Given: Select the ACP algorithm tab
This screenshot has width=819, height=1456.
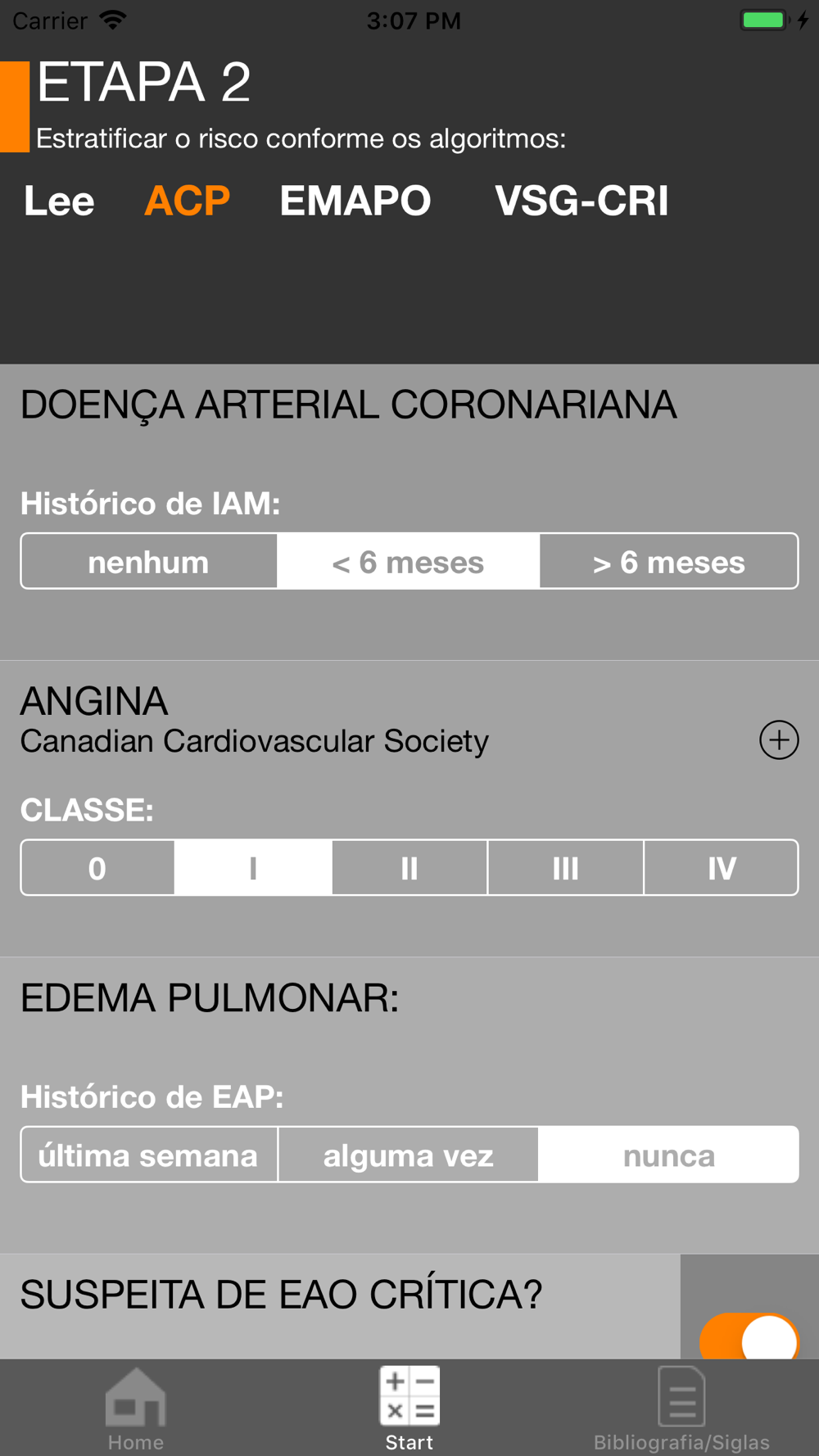Looking at the screenshot, I should click(187, 201).
